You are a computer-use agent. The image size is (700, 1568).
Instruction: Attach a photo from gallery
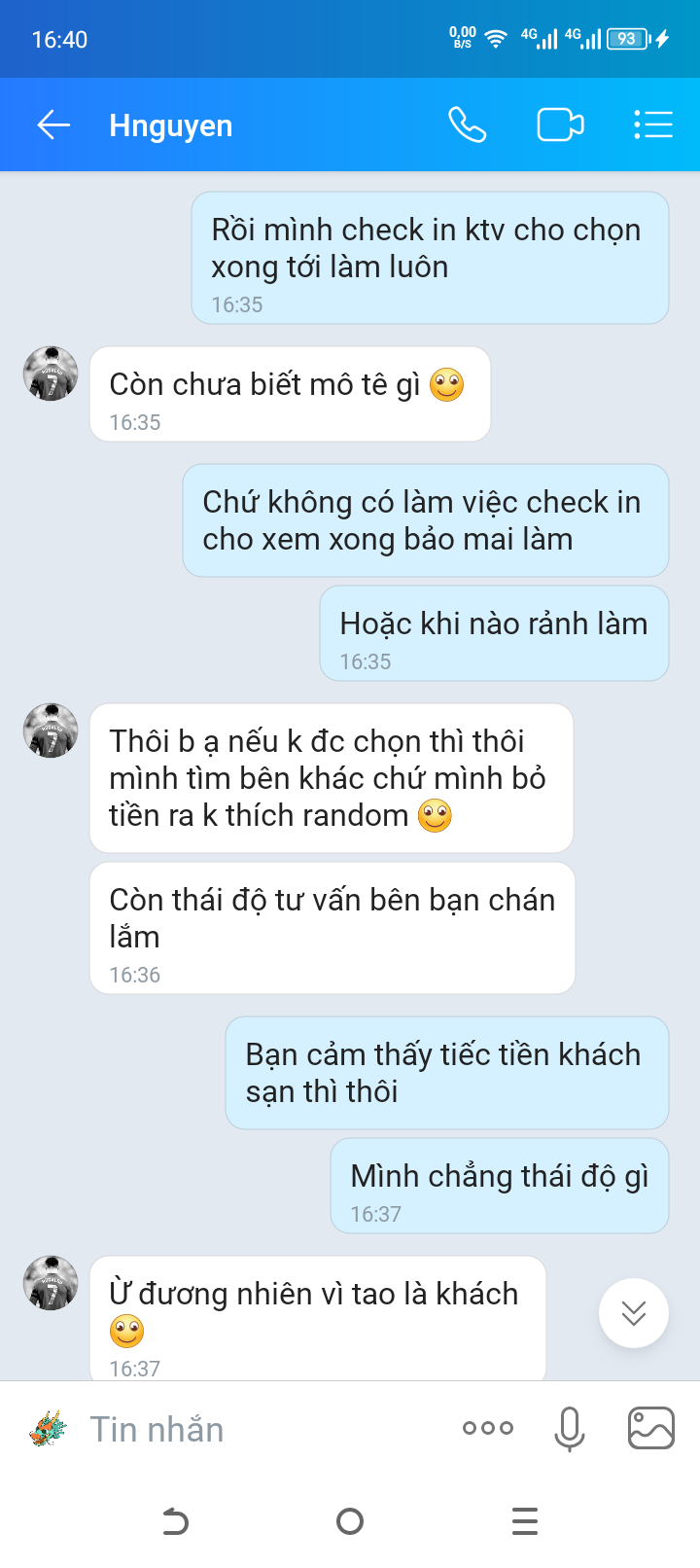(650, 1428)
